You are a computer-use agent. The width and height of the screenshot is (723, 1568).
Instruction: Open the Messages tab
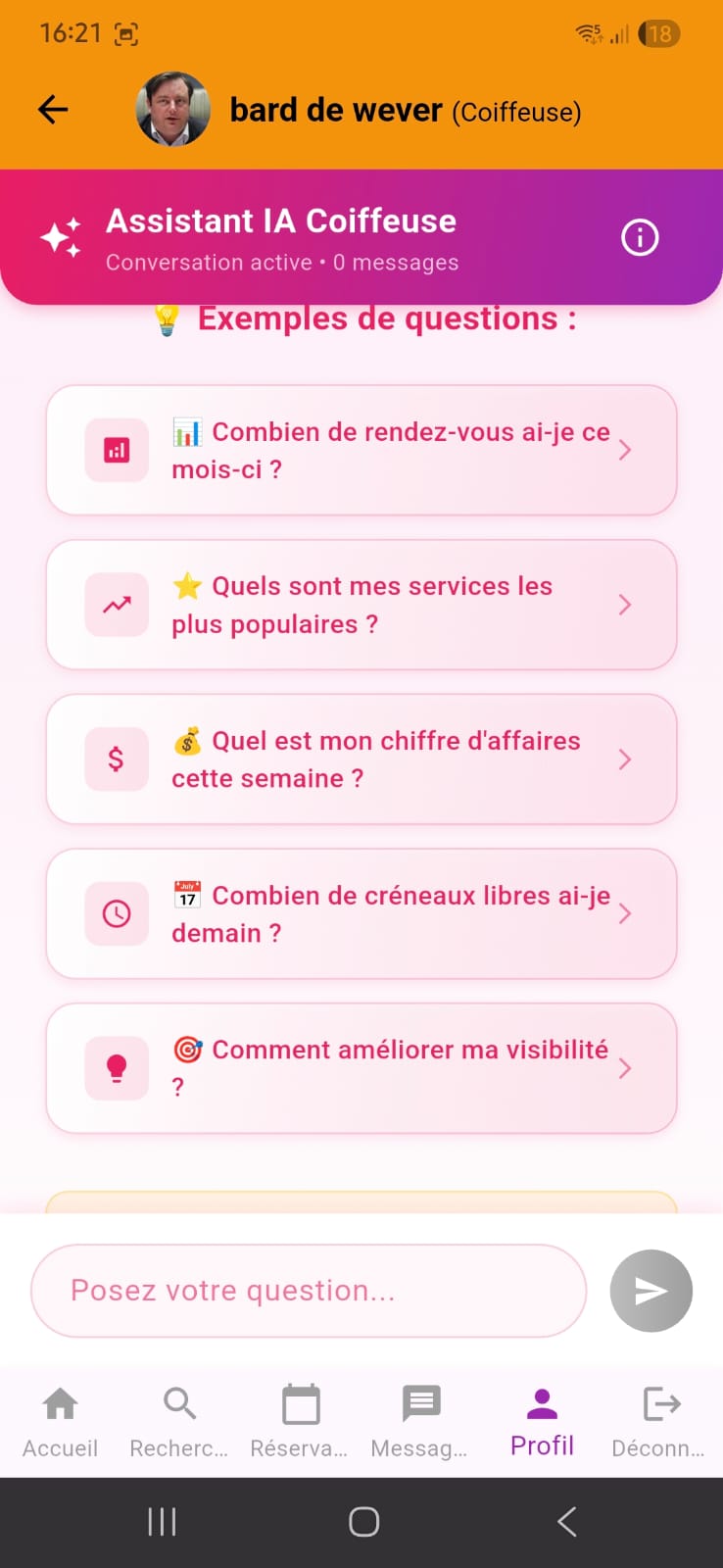point(420,1422)
